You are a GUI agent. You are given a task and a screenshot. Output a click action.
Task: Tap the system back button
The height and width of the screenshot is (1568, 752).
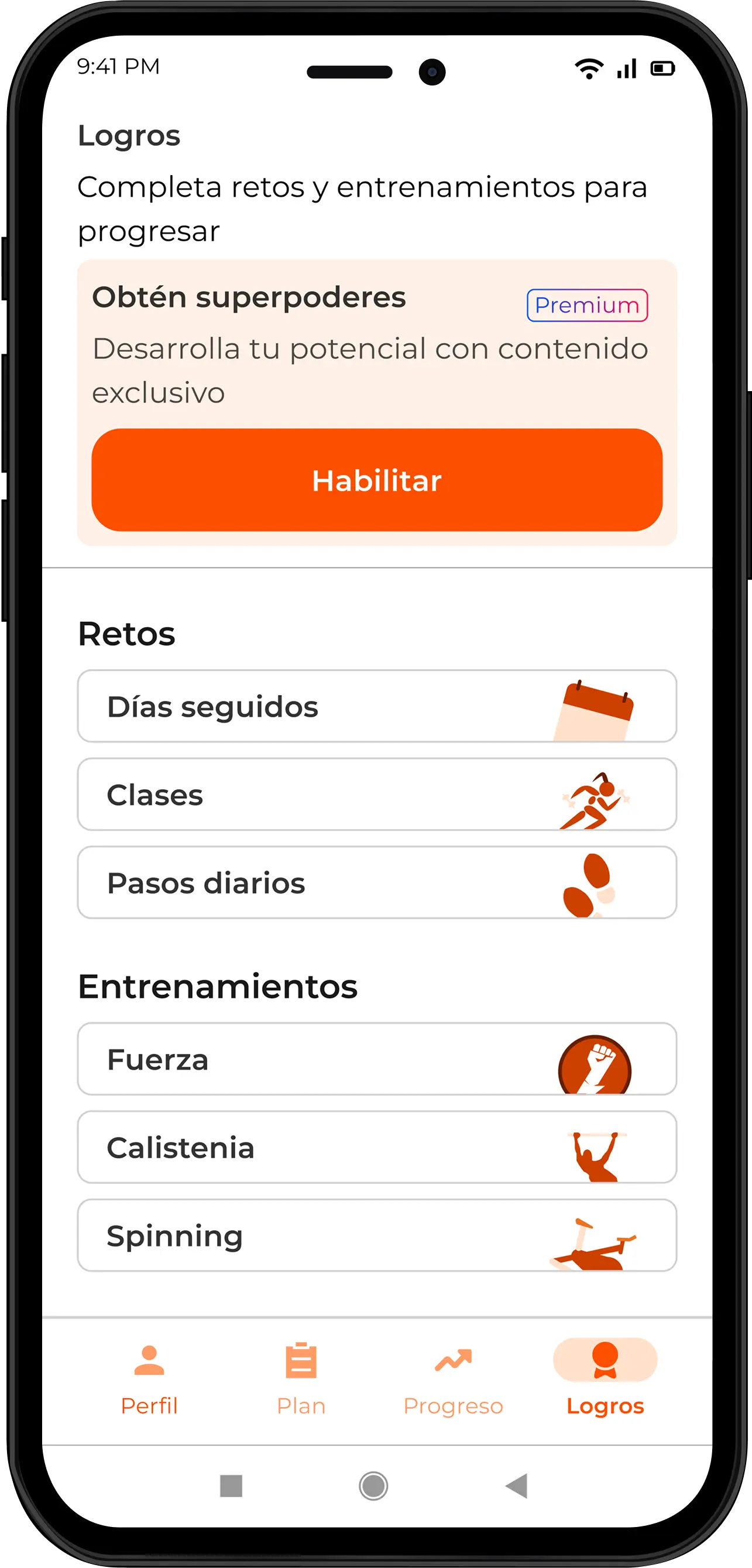point(517,1486)
